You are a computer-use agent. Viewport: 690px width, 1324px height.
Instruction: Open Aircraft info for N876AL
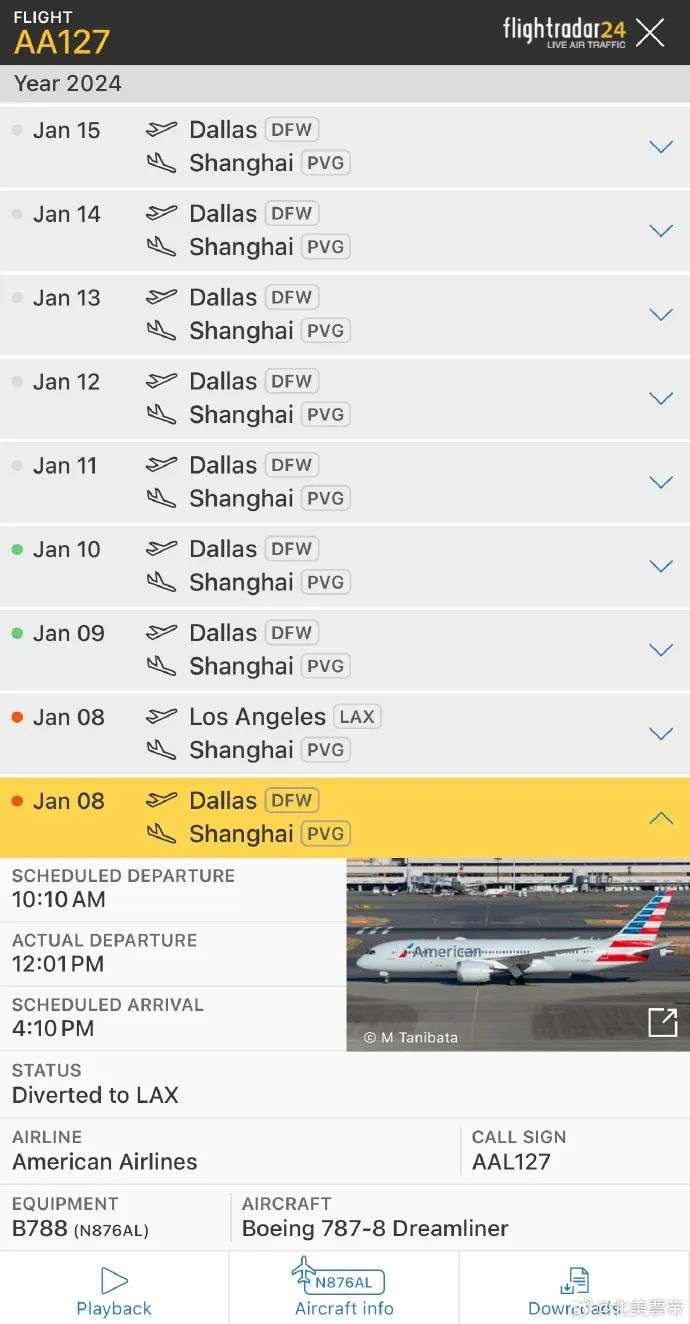point(344,1290)
